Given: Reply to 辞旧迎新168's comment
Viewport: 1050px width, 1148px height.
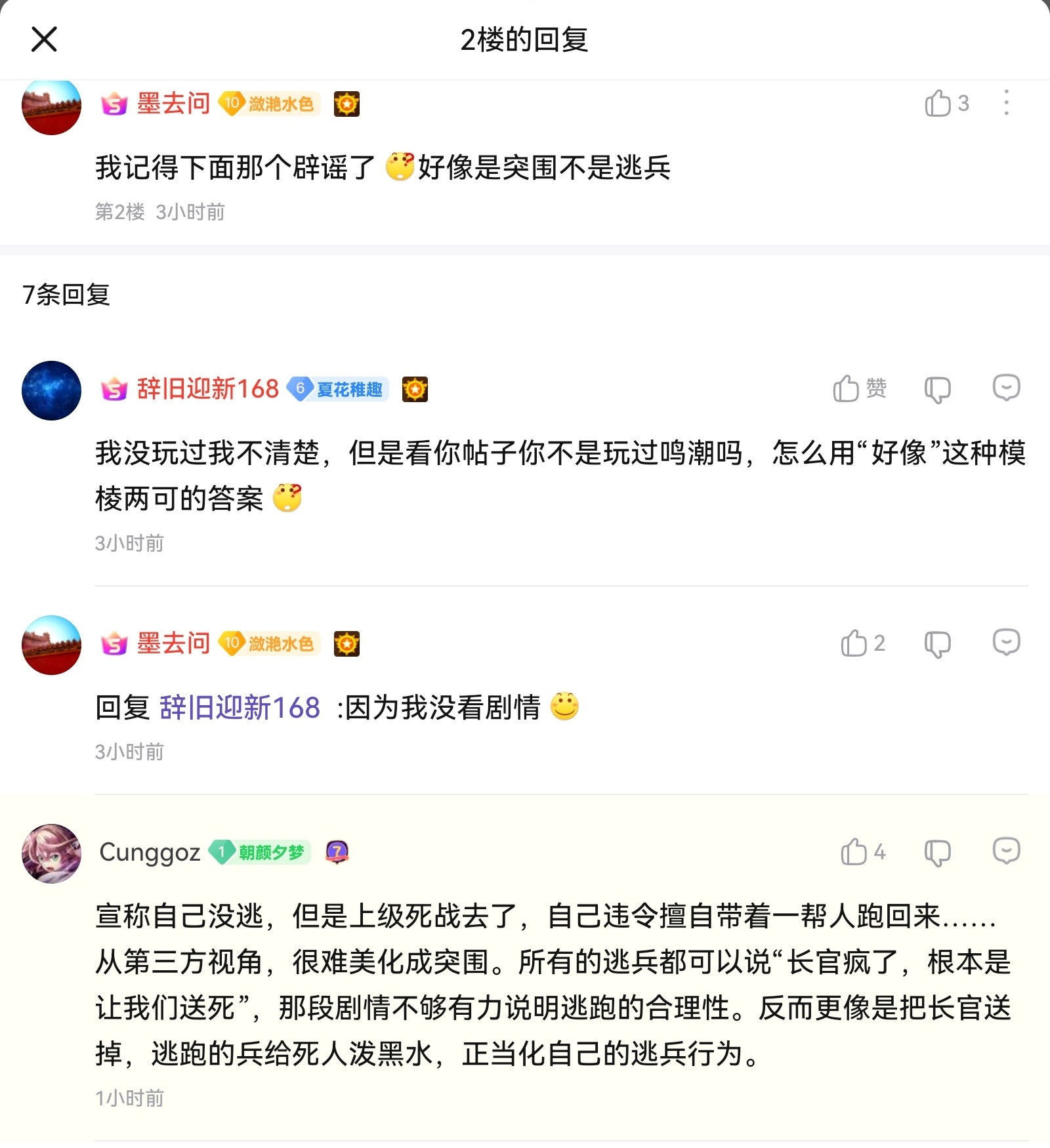Looking at the screenshot, I should [1005, 388].
